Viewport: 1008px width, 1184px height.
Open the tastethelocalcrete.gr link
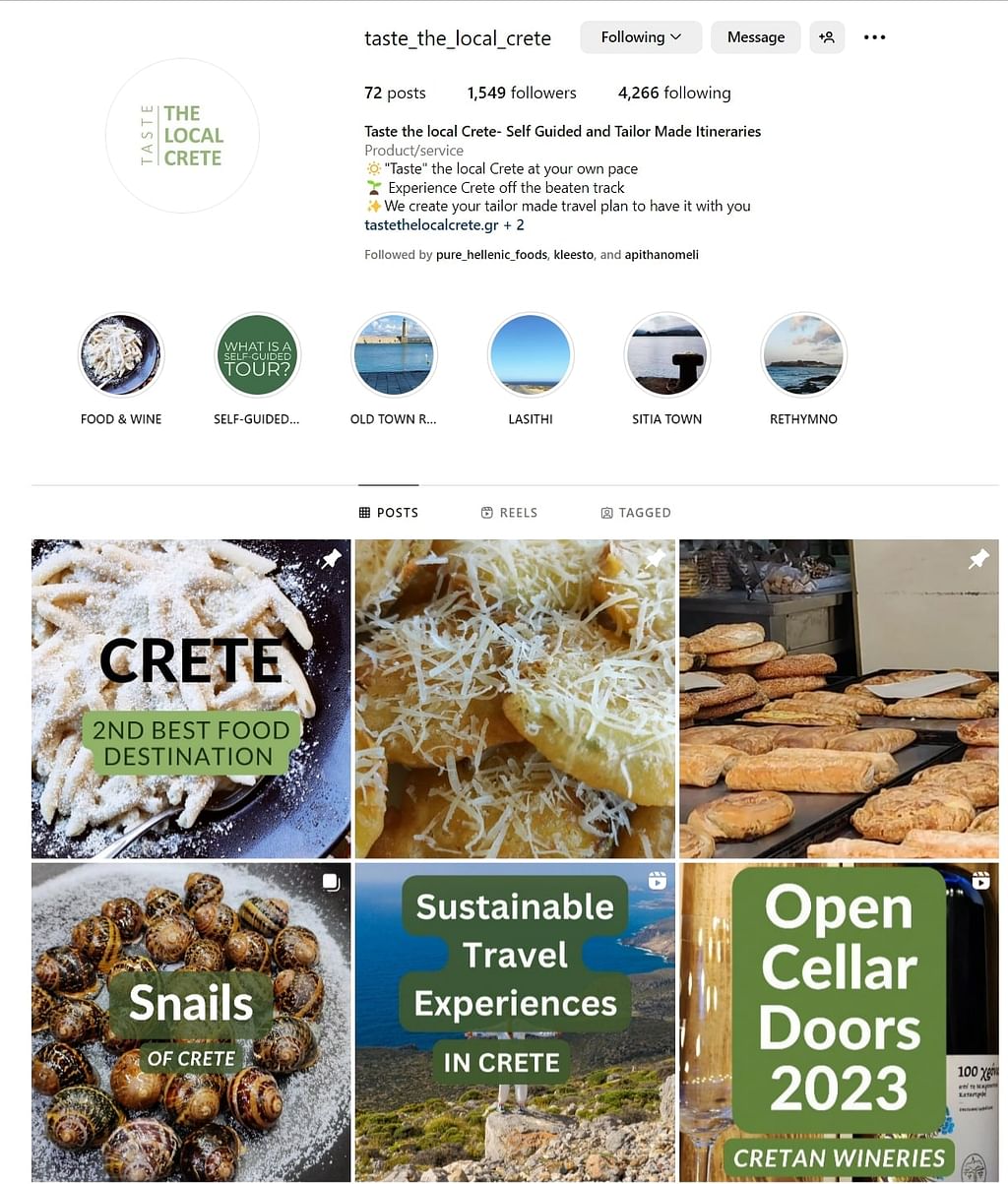coord(431,224)
